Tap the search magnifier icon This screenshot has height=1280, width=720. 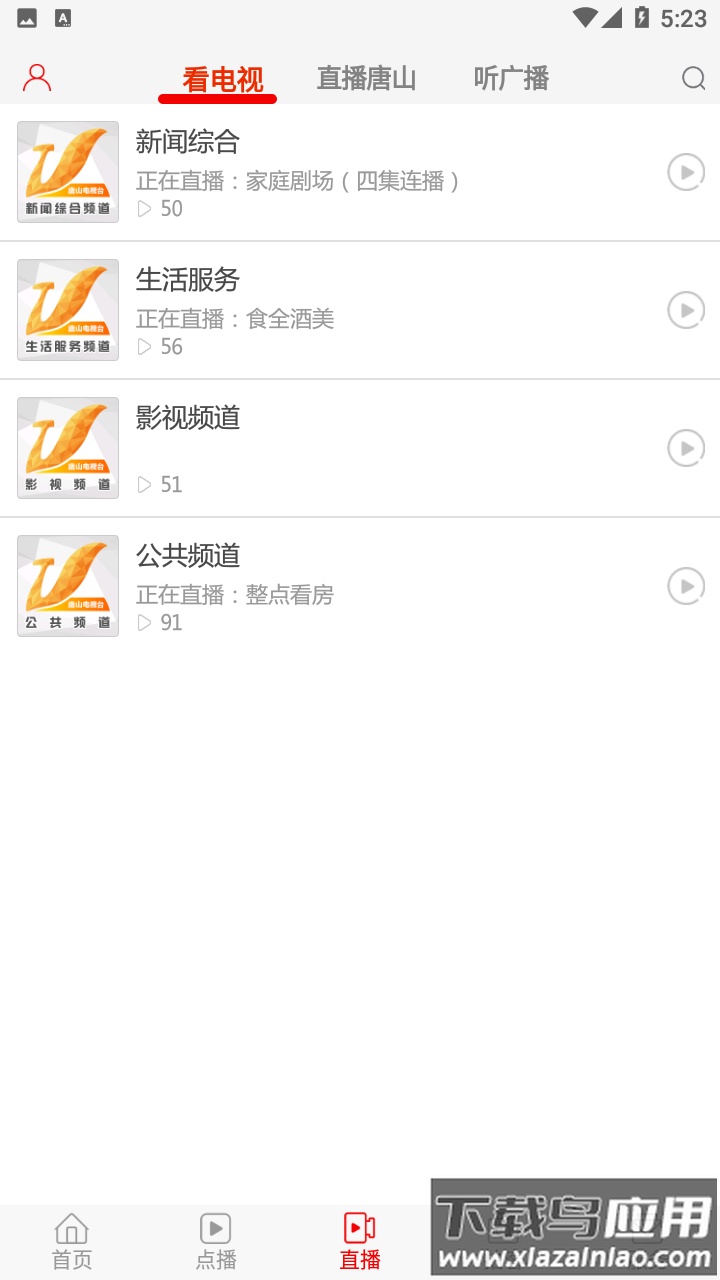(692, 77)
